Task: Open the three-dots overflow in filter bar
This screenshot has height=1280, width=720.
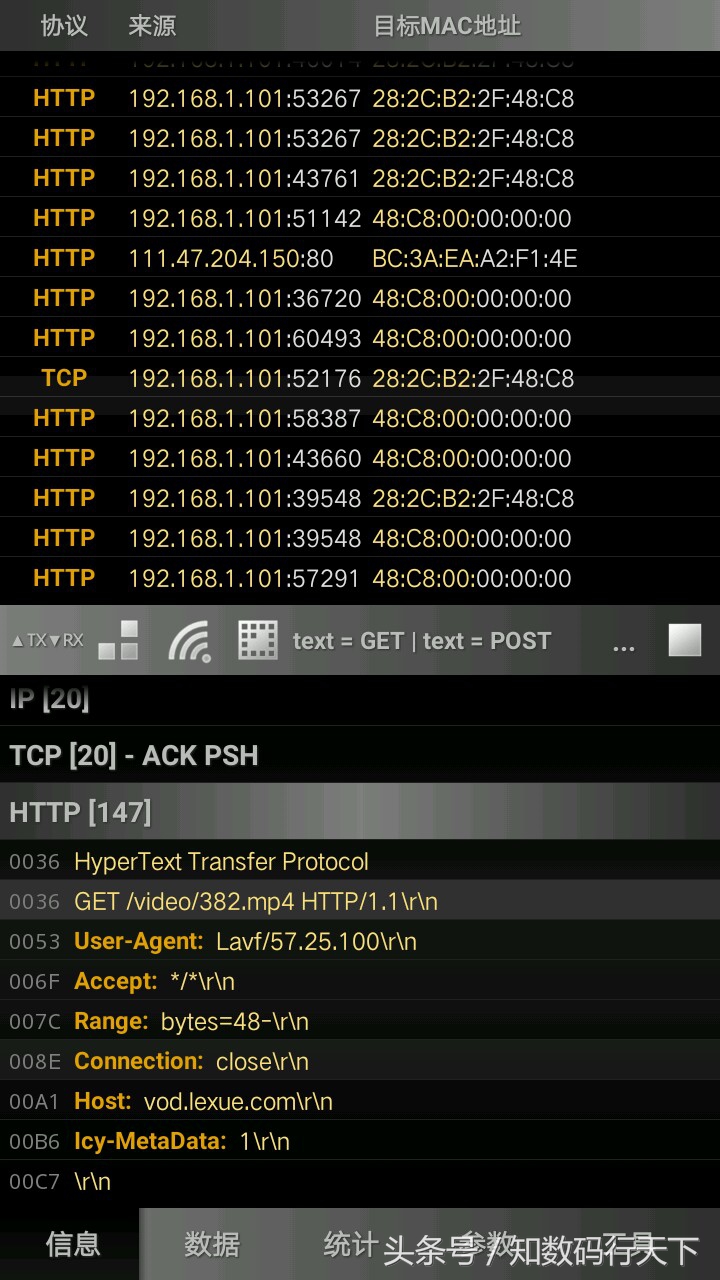Action: click(x=623, y=643)
